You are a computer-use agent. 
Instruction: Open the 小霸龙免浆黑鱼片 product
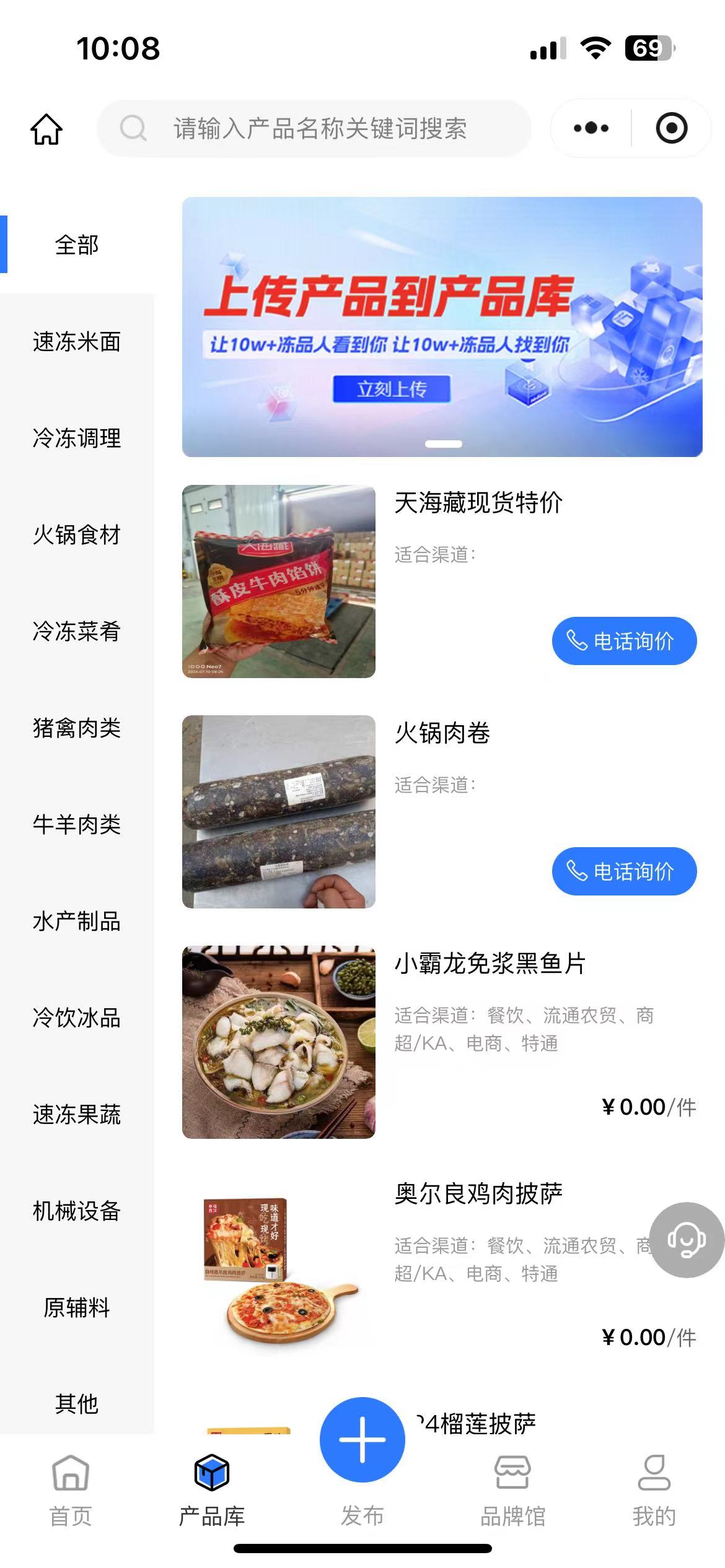(x=490, y=964)
